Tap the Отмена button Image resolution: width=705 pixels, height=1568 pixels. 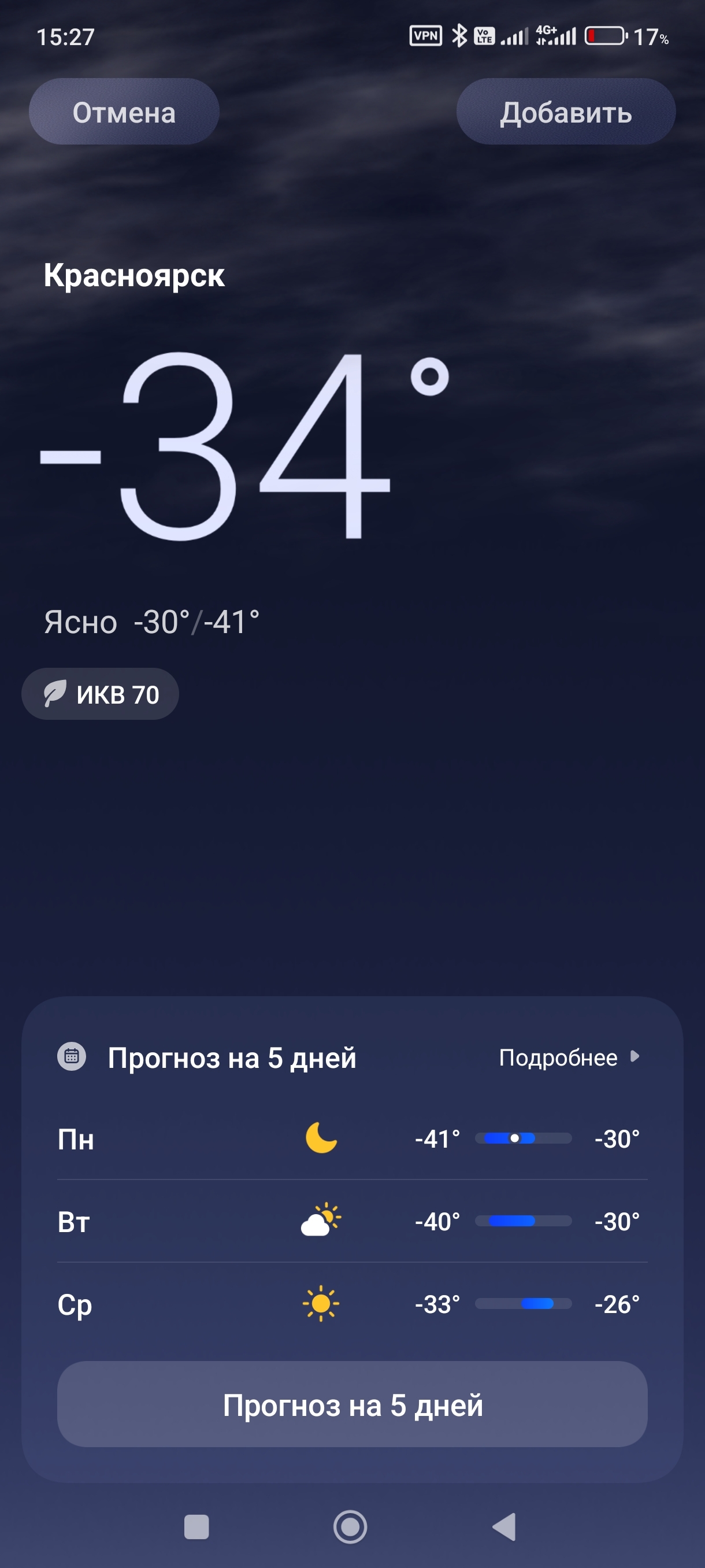[124, 112]
